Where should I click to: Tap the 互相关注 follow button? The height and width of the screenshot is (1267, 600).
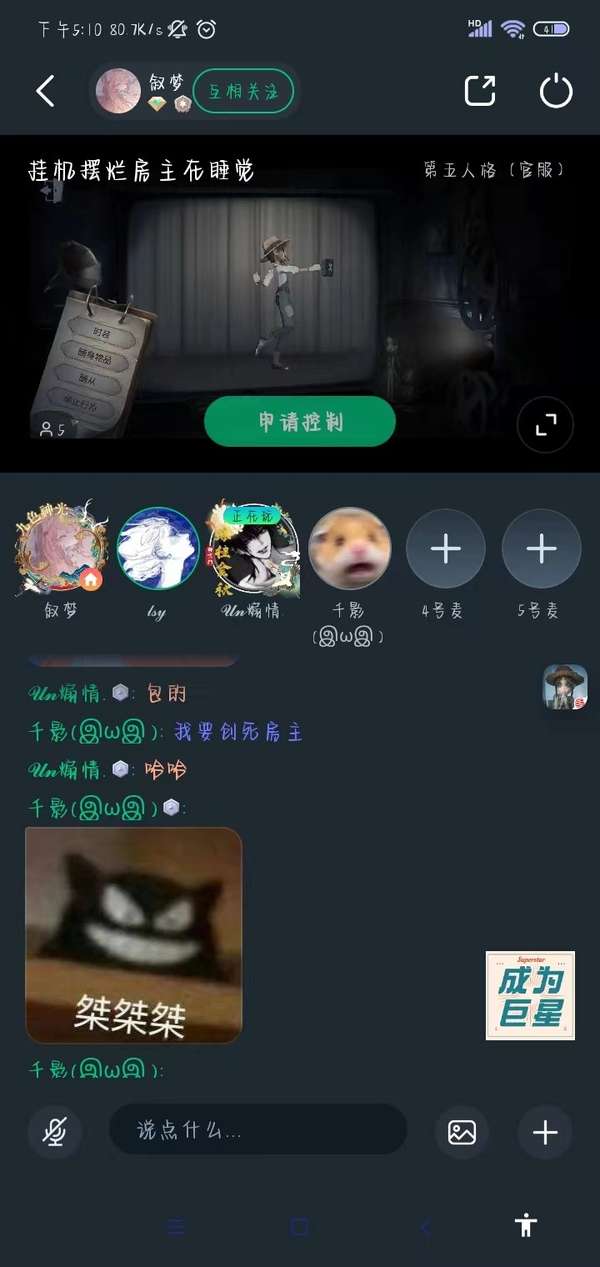click(x=243, y=92)
